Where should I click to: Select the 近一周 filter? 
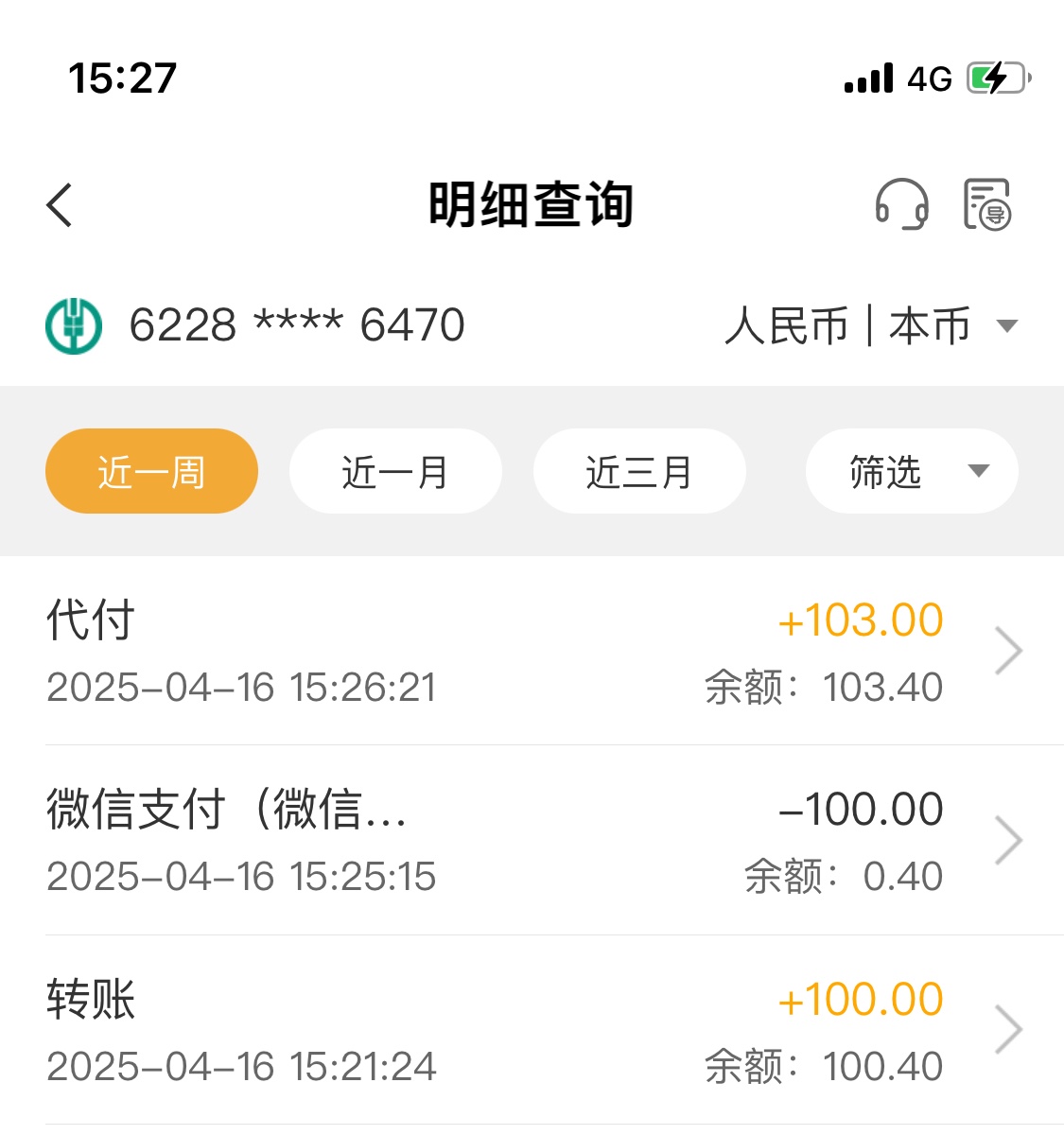click(151, 471)
